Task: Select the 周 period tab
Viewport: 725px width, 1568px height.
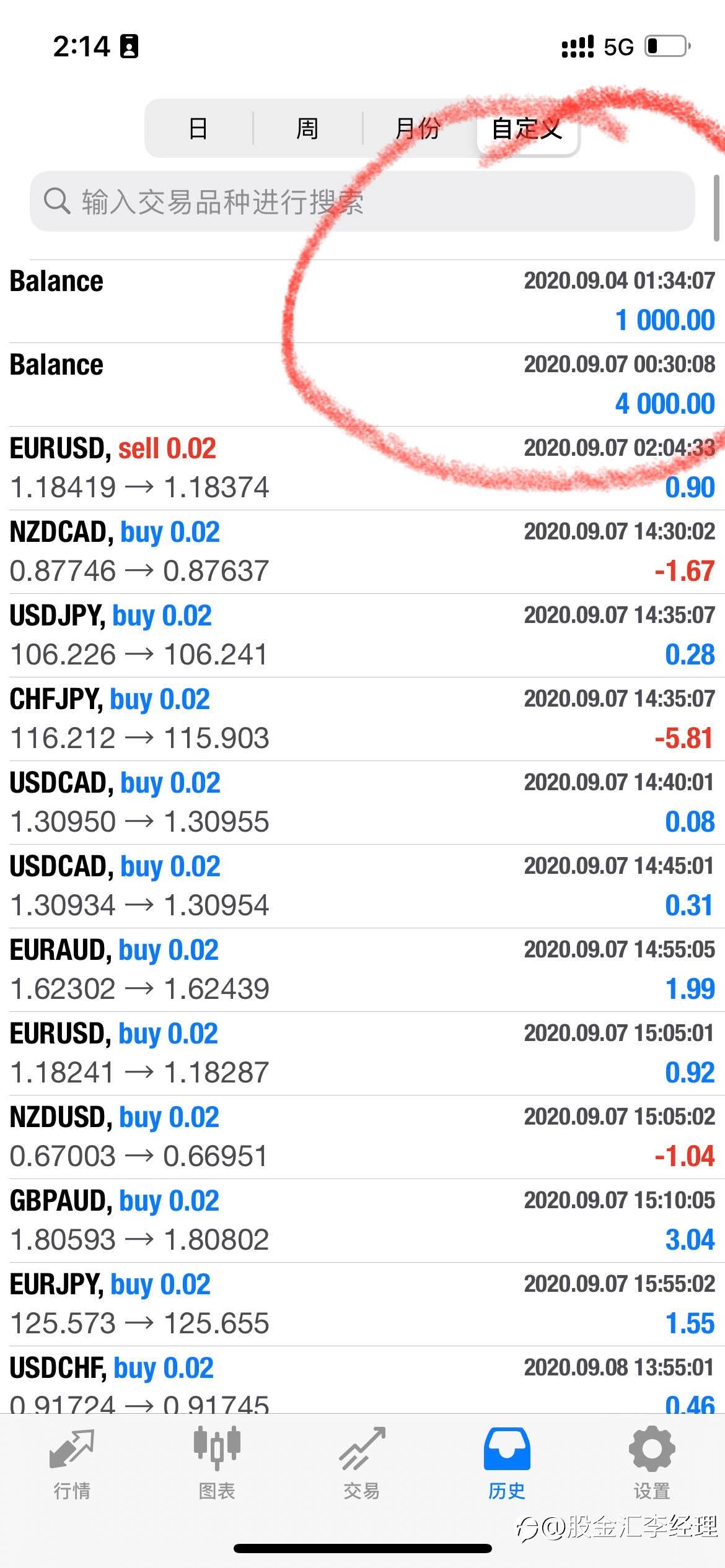Action: 307,128
